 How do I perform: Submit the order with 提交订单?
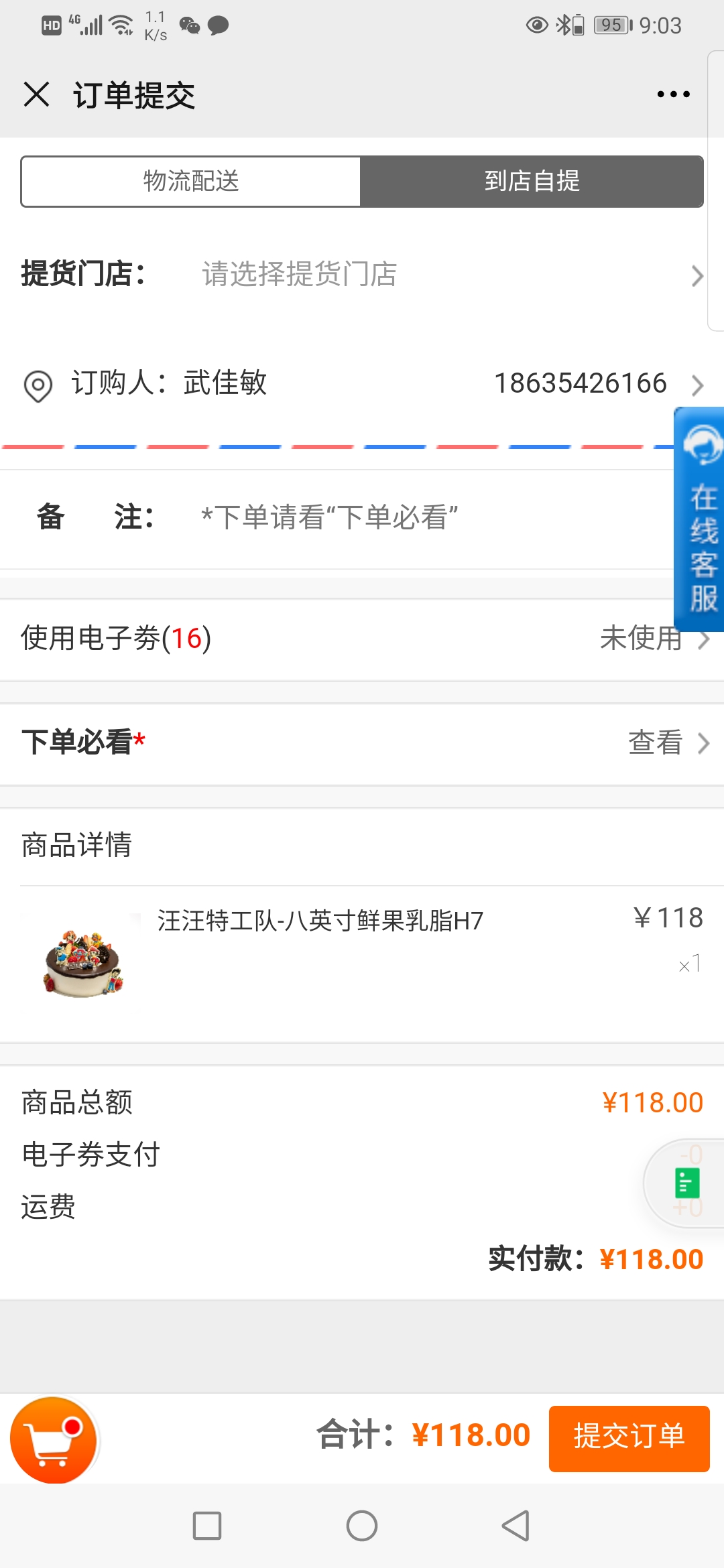coord(629,1438)
